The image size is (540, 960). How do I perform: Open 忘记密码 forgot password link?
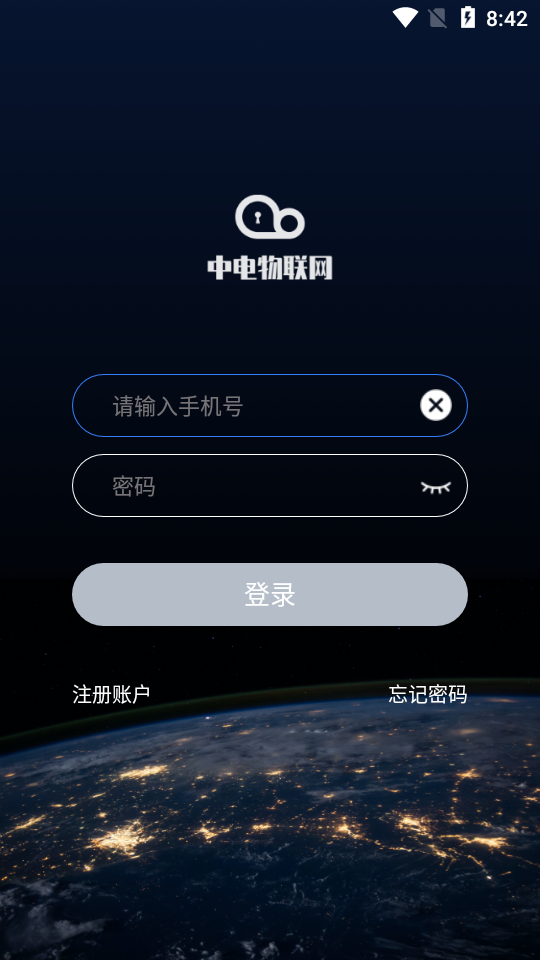(x=428, y=694)
